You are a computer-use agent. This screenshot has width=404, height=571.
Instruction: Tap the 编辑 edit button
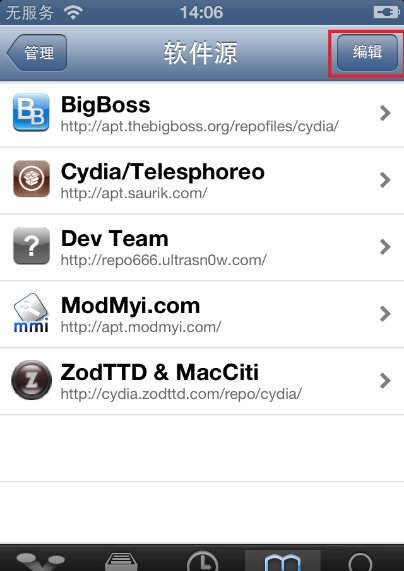pos(367,53)
